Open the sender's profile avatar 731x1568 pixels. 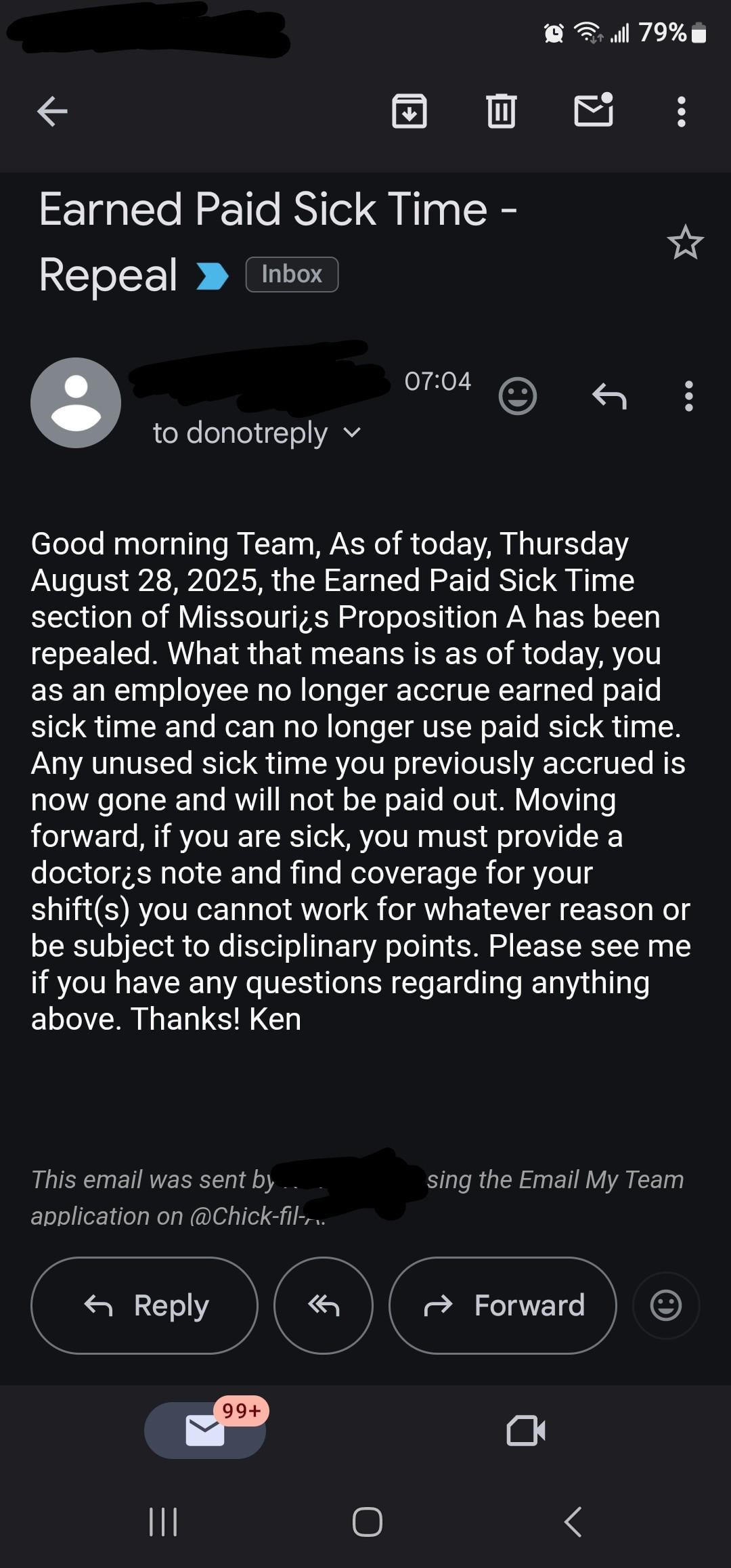[x=76, y=403]
